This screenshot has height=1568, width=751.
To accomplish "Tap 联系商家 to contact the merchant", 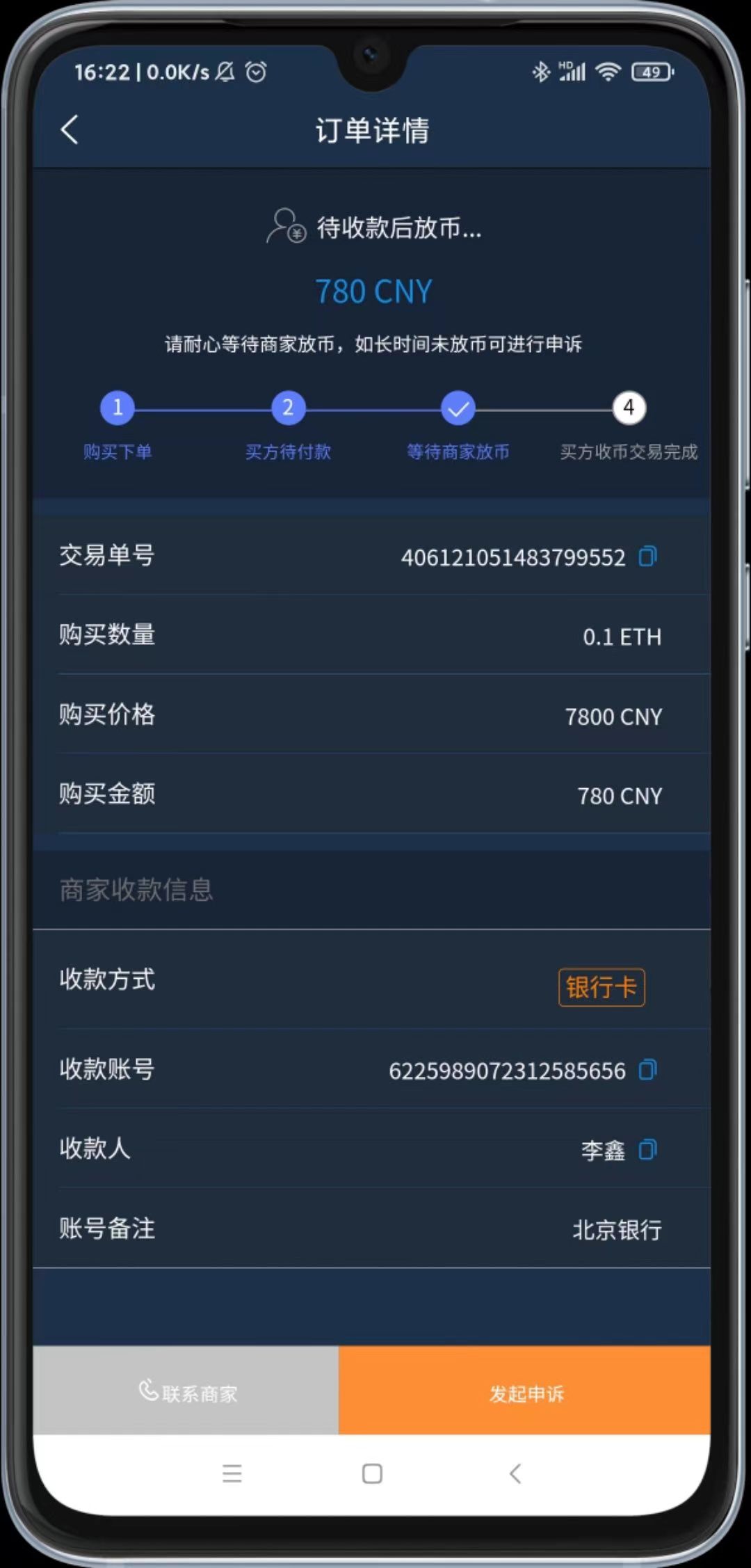I will tap(186, 1392).
